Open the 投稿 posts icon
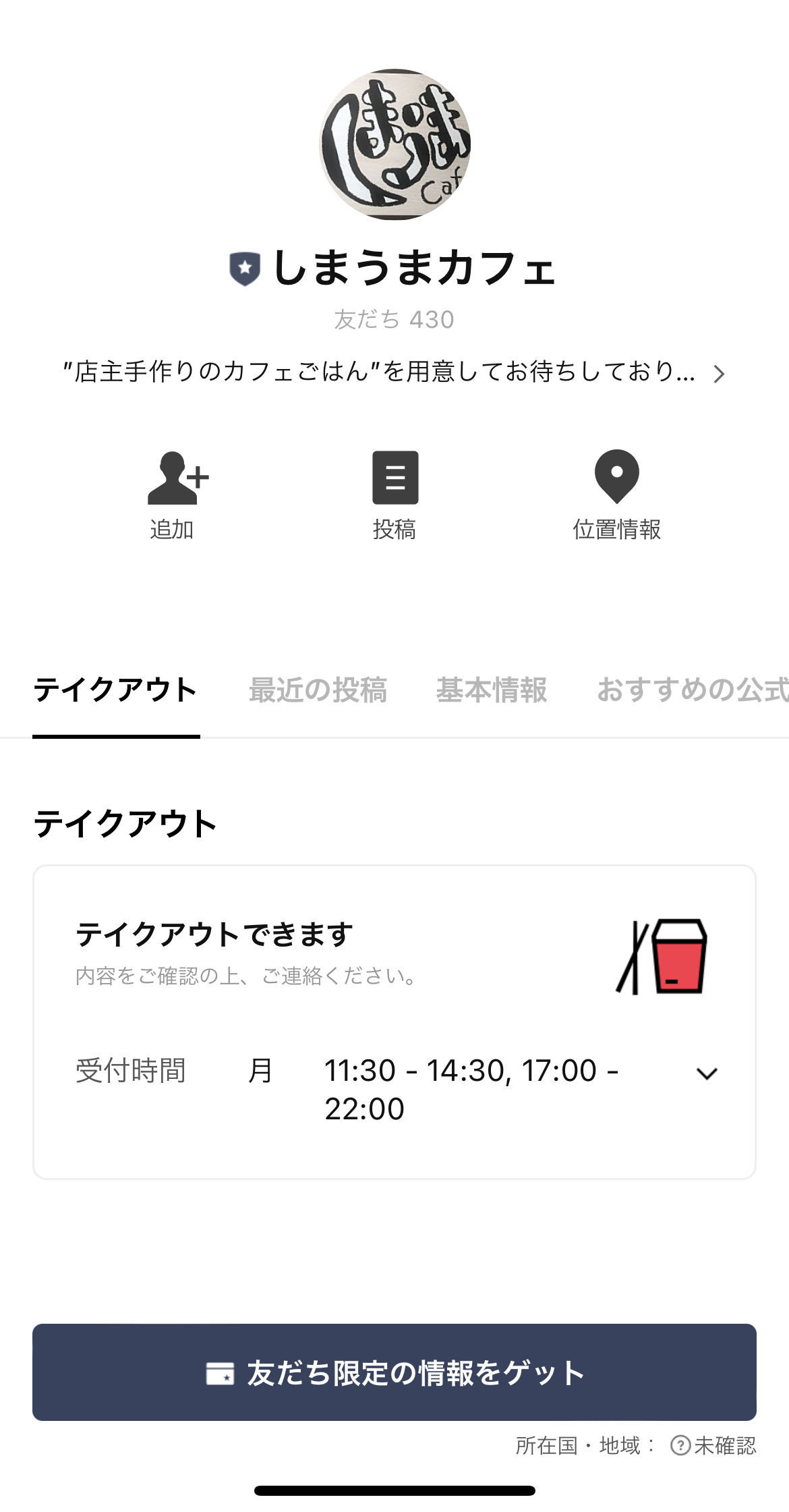 [397, 478]
